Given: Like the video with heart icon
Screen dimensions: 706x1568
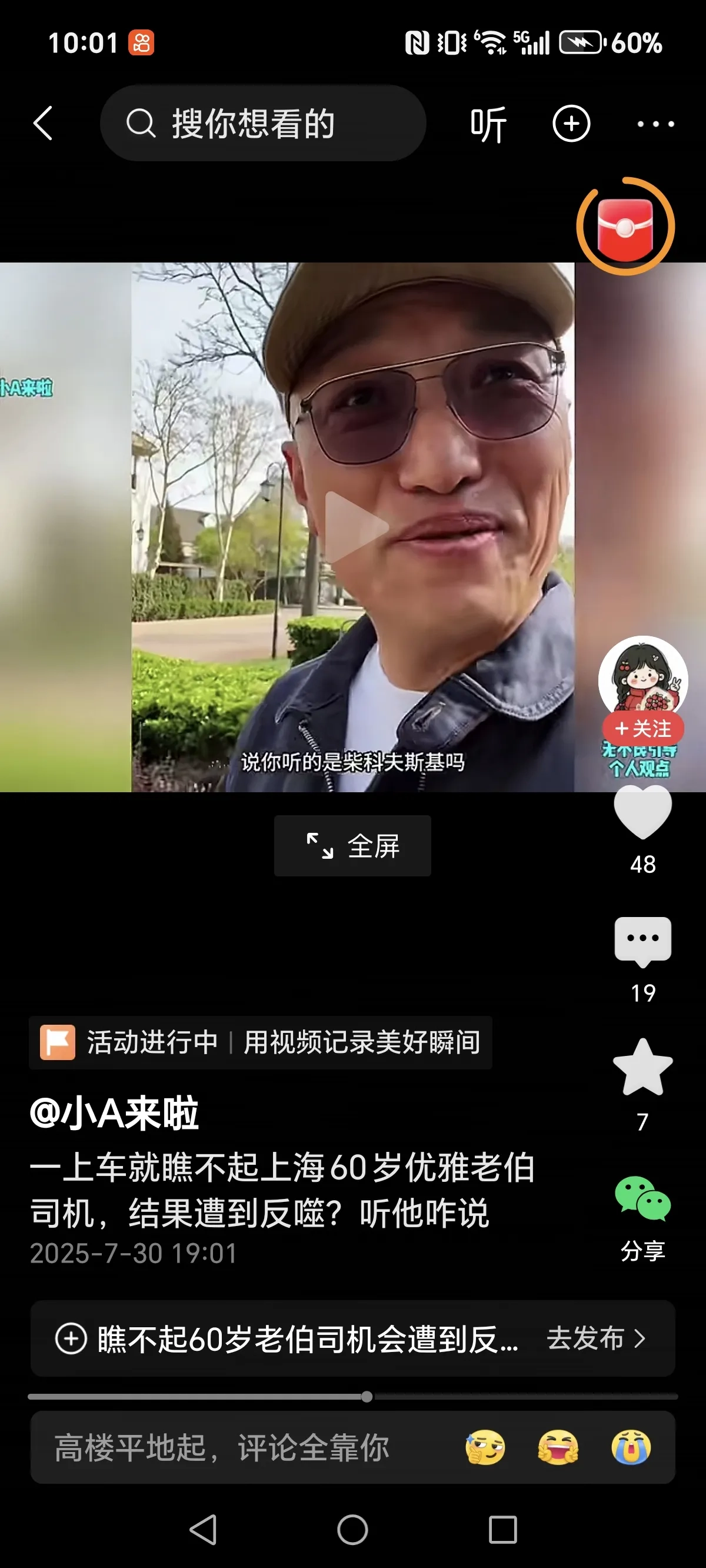Looking at the screenshot, I should coord(642,813).
